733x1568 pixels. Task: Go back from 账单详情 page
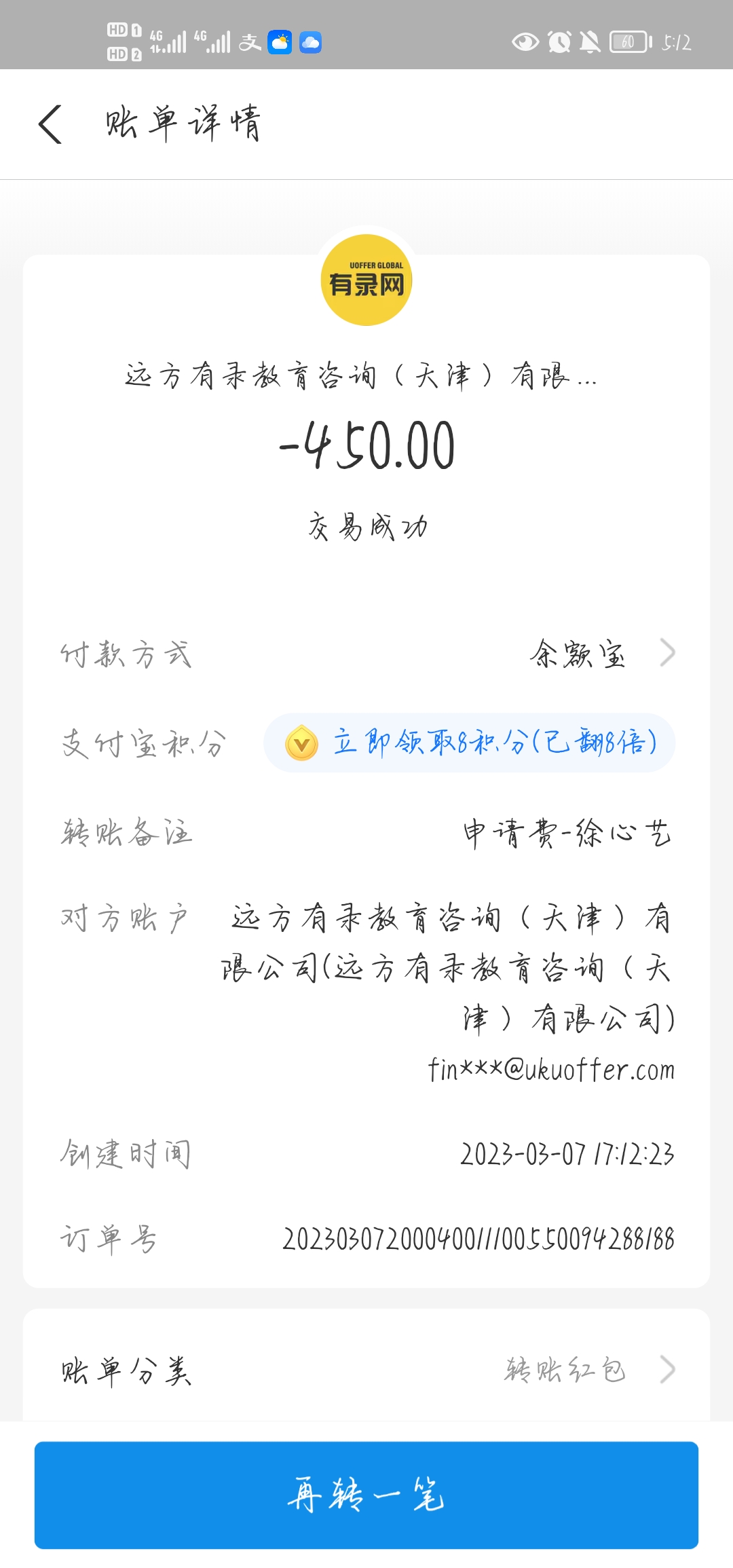click(51, 124)
